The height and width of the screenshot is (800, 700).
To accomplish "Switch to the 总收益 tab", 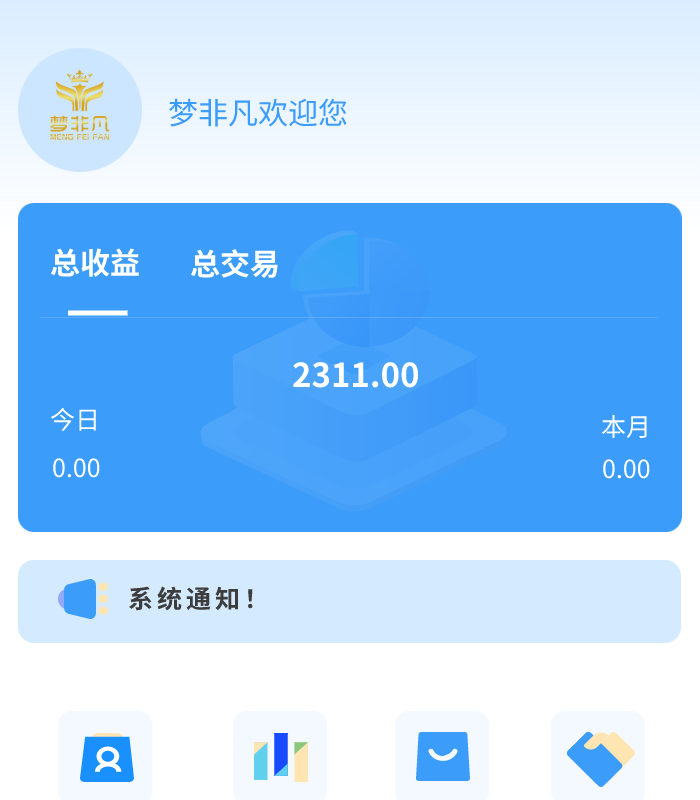I will [x=96, y=264].
